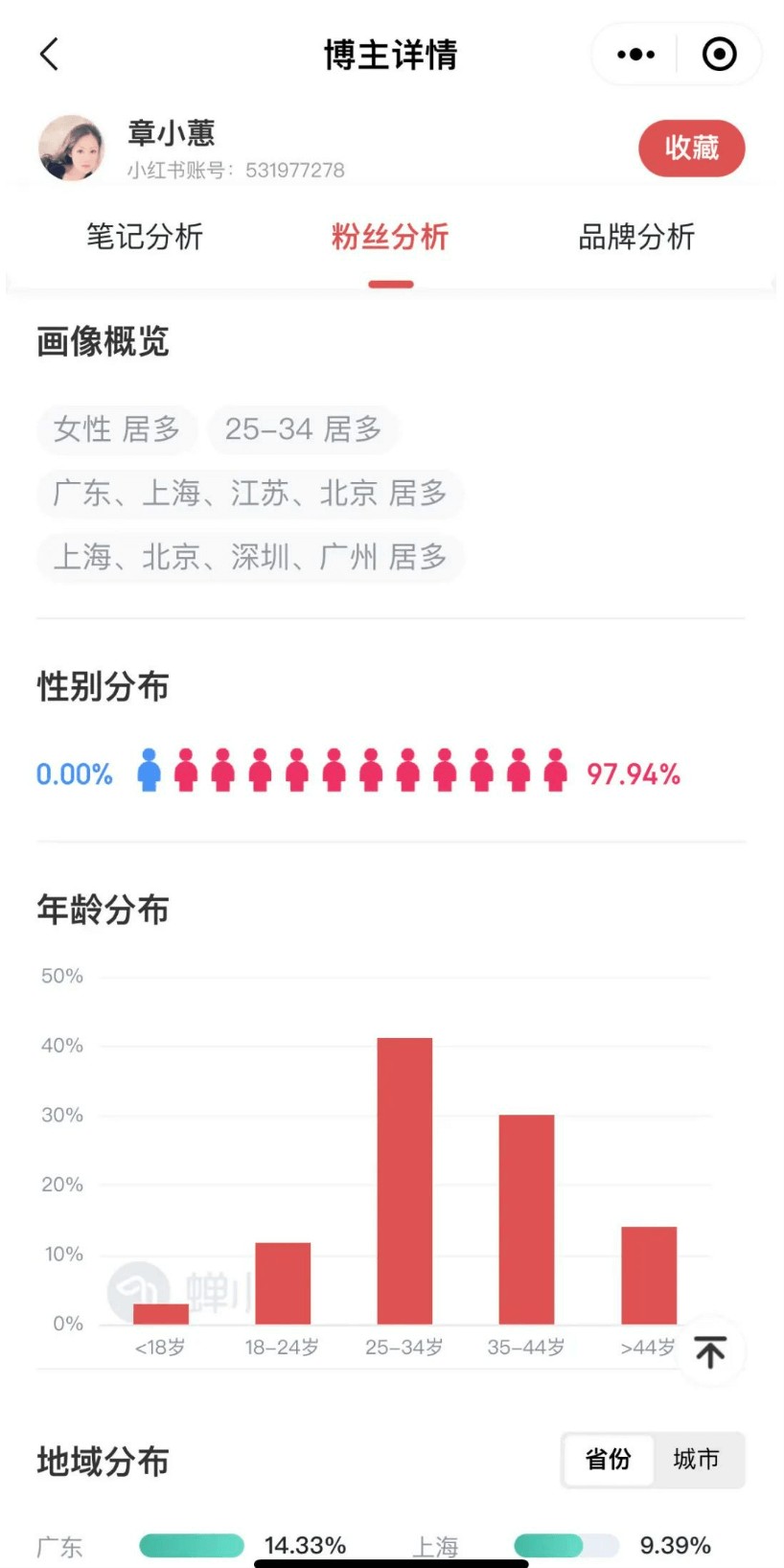
Task: Tap the back-to-top arrow button
Action: 711,1351
